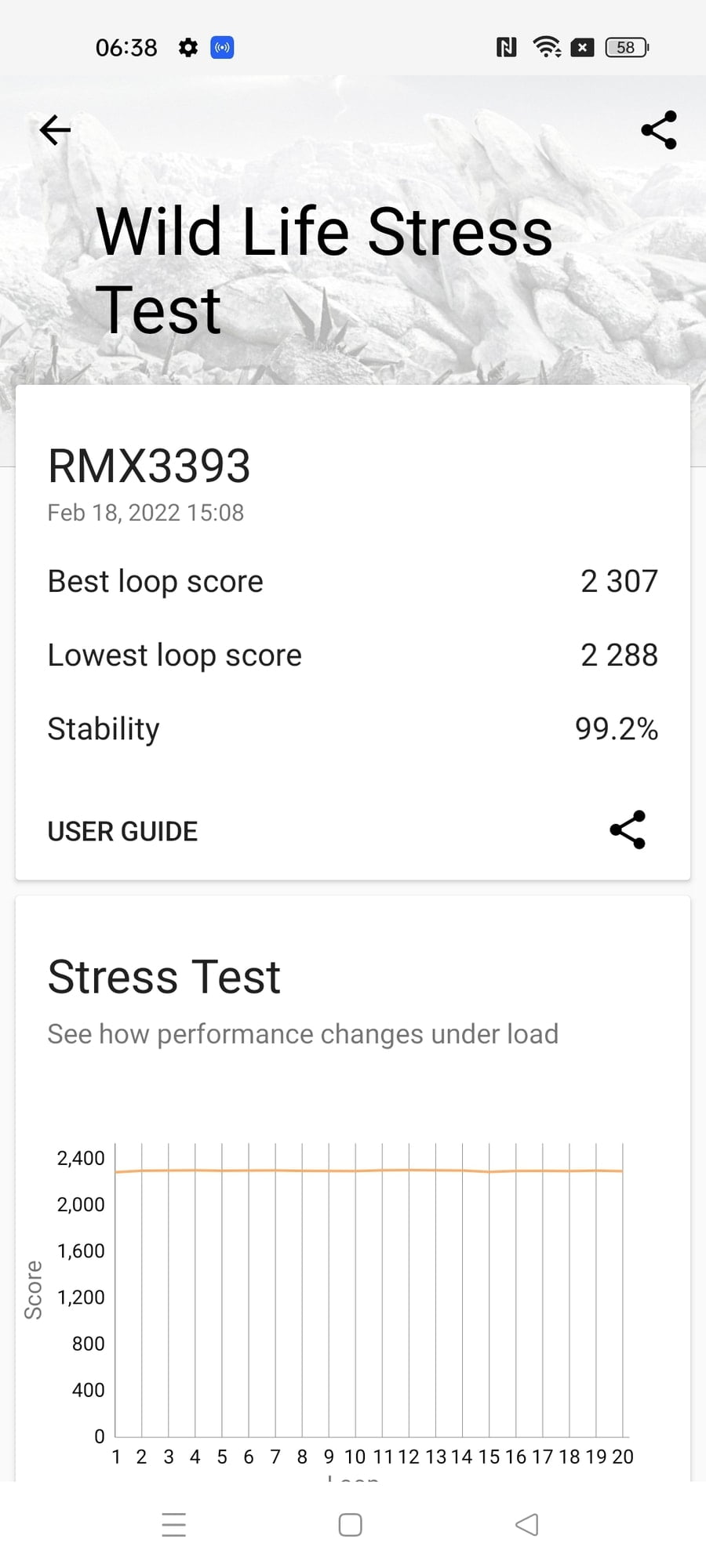Viewport: 706px width, 1568px height.
Task: Go back using the top arrow
Action: click(55, 130)
